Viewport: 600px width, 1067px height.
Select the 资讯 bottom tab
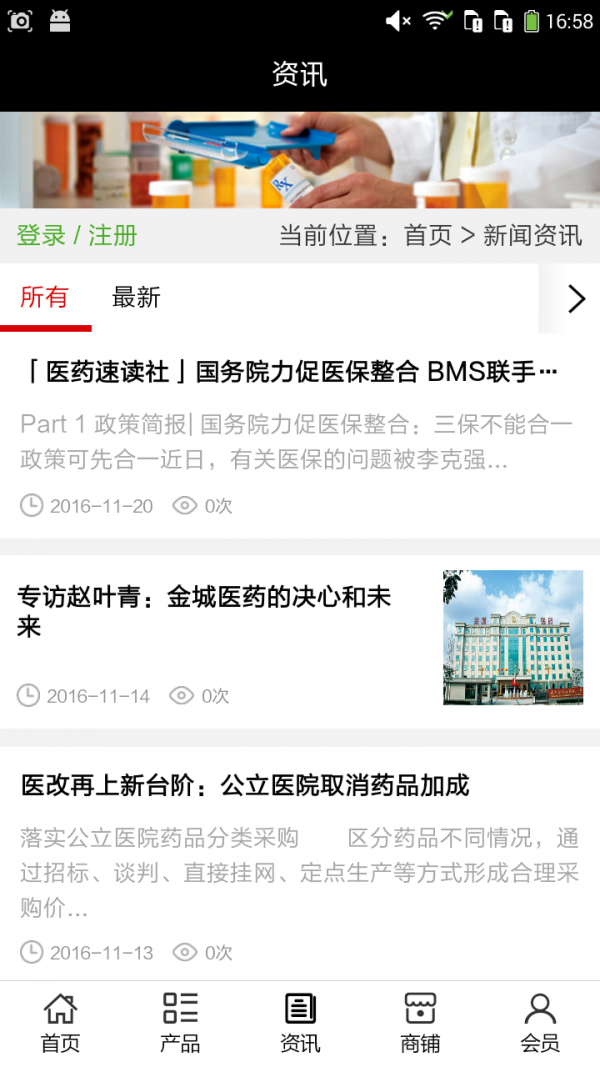(300, 1023)
